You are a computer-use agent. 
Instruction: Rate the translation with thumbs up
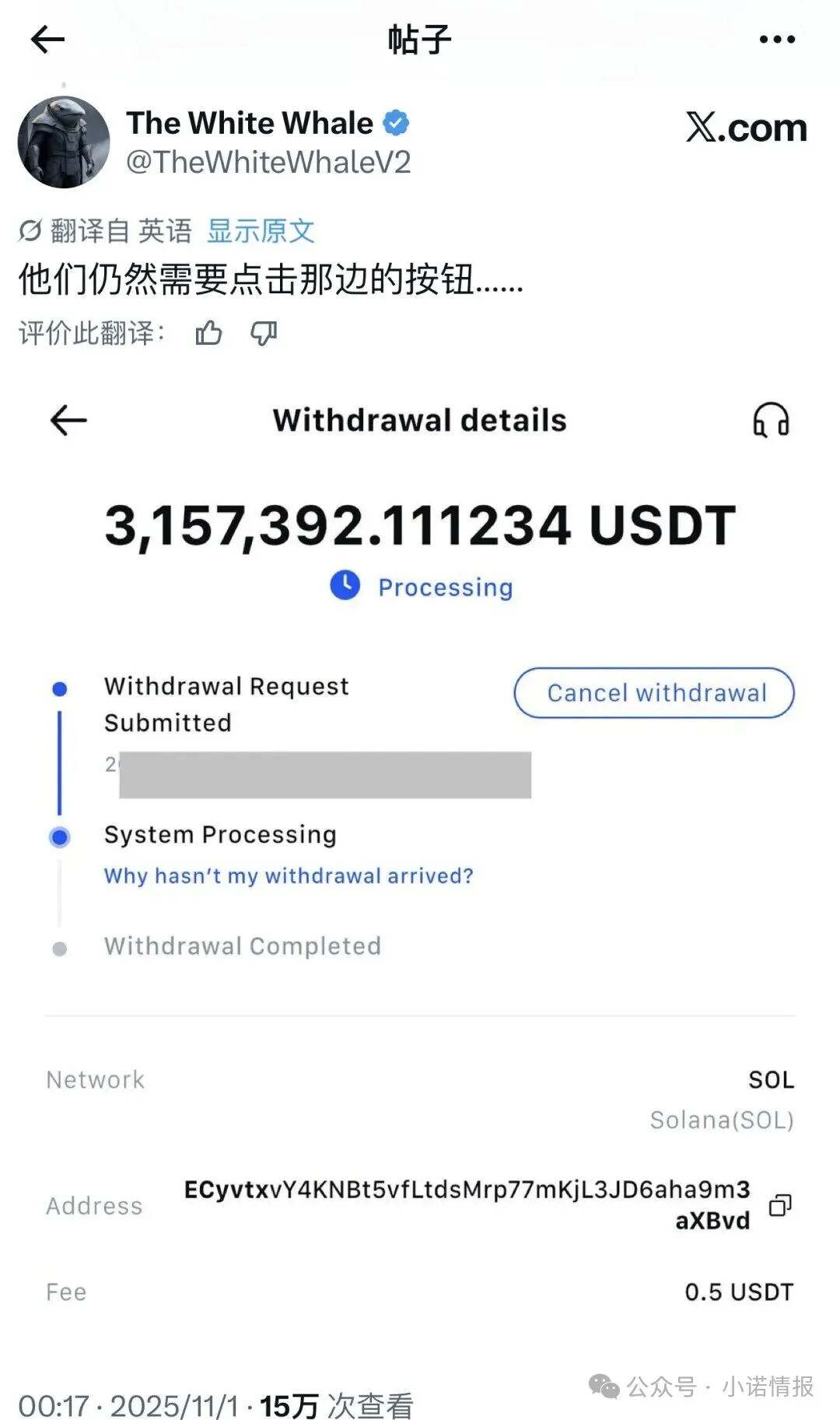point(208,334)
